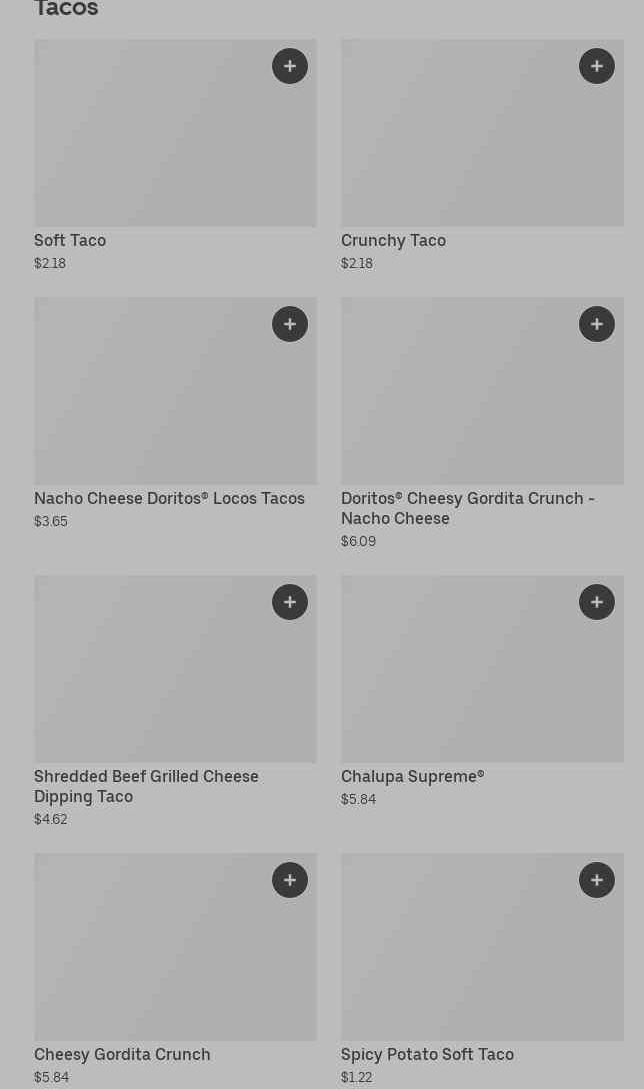
Task: Open Shredded Beef Grilled Cheese Dipping Taco card
Action: 175,701
